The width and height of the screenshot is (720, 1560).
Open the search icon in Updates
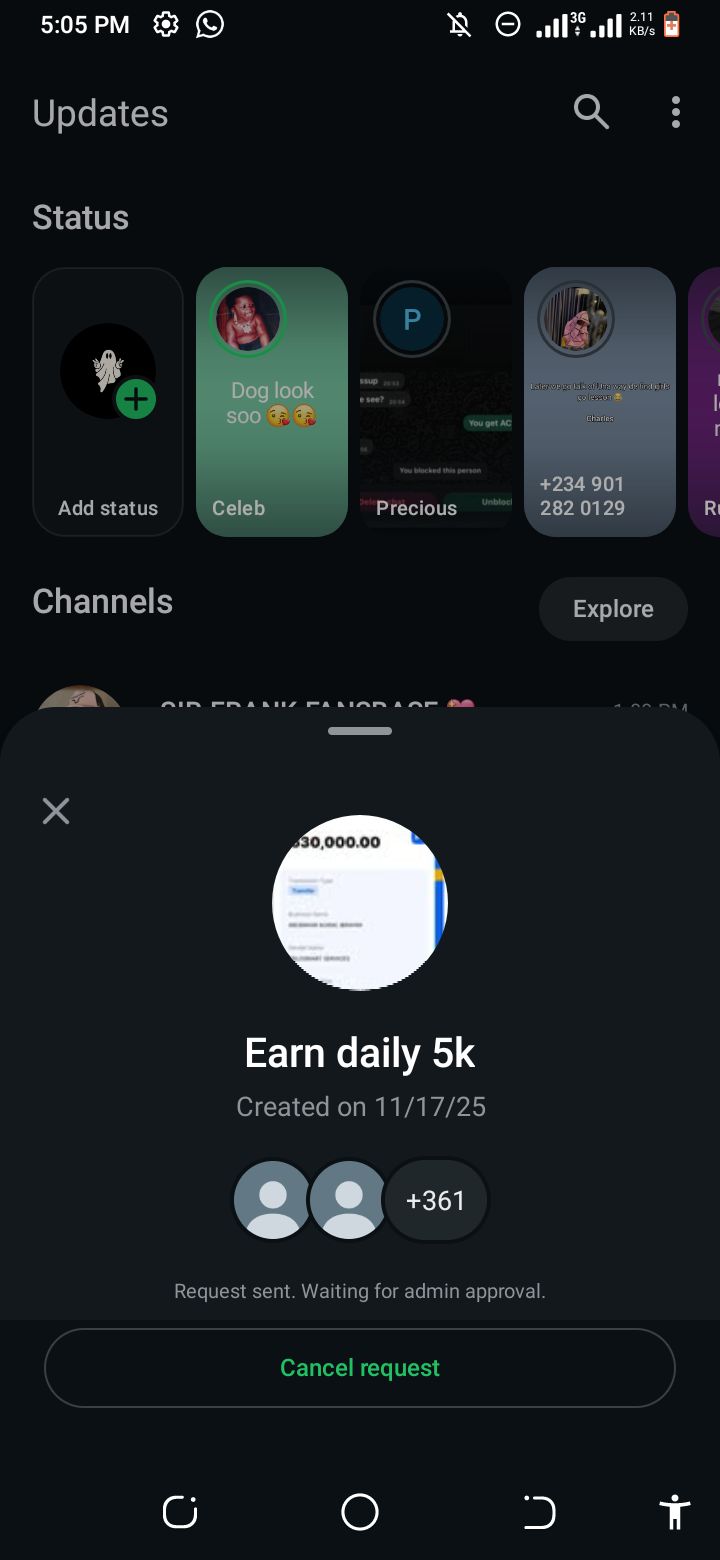pos(591,113)
